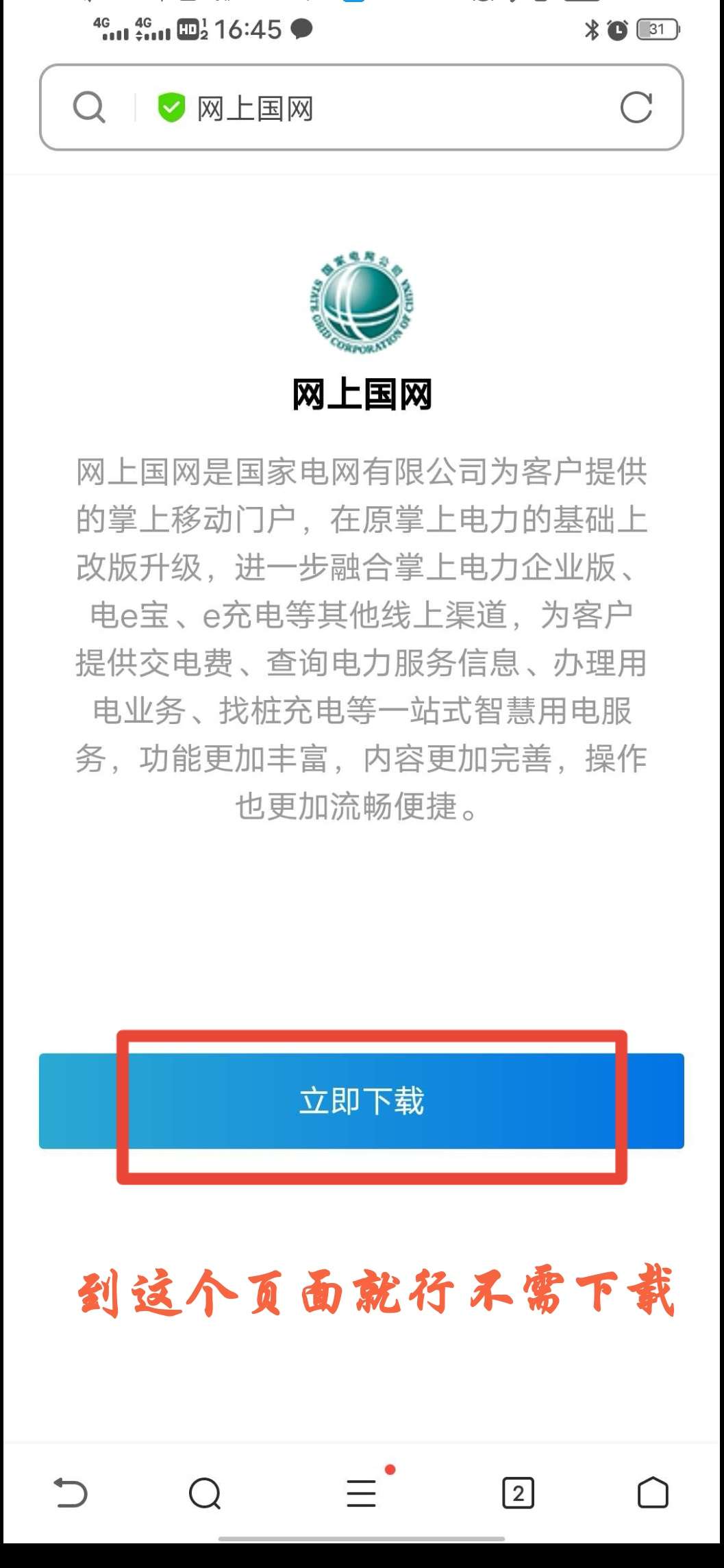Viewport: 724px width, 1568px height.
Task: View the two open tabs
Action: pyautogui.click(x=518, y=1493)
